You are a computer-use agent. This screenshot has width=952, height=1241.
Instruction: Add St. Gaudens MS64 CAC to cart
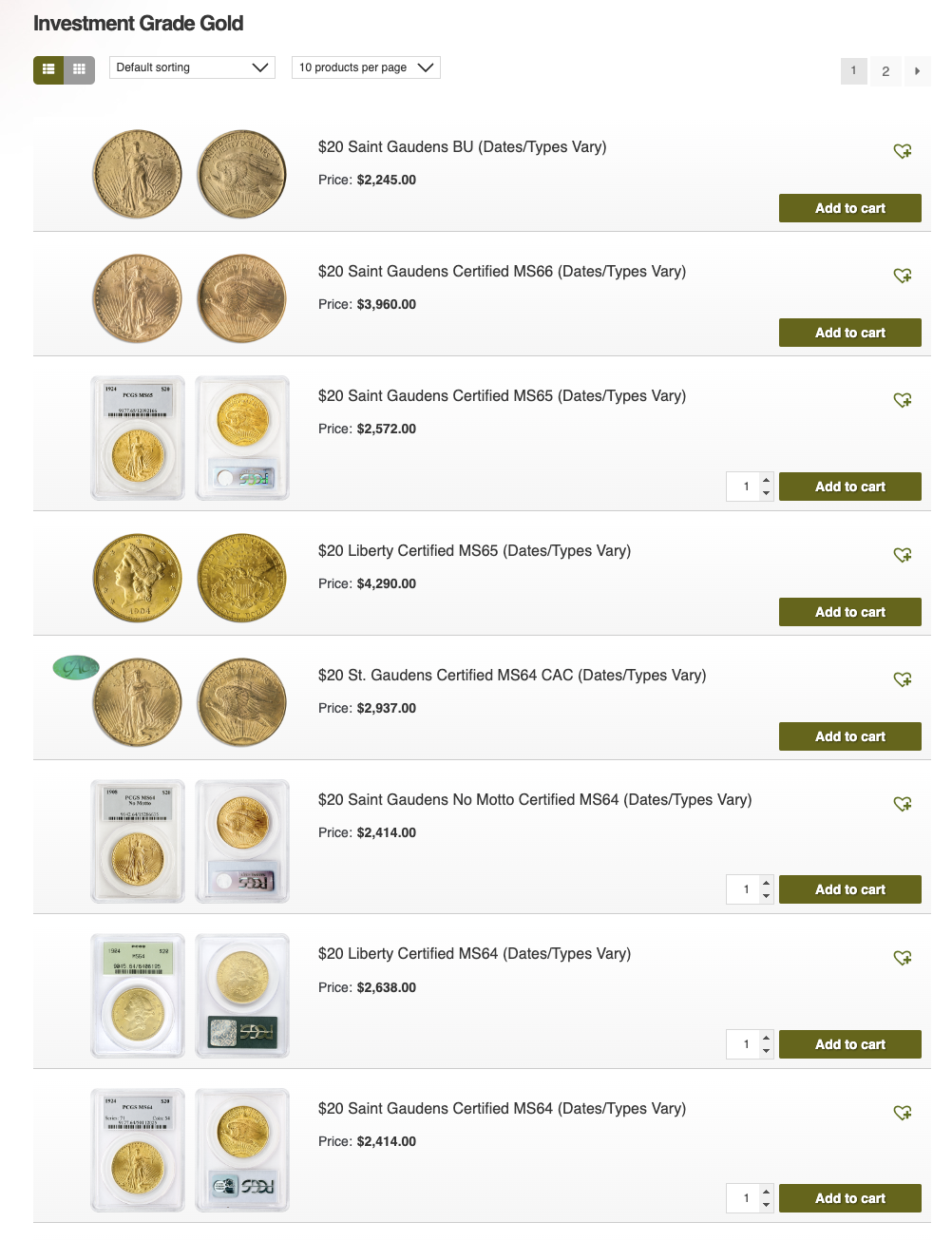tap(849, 736)
